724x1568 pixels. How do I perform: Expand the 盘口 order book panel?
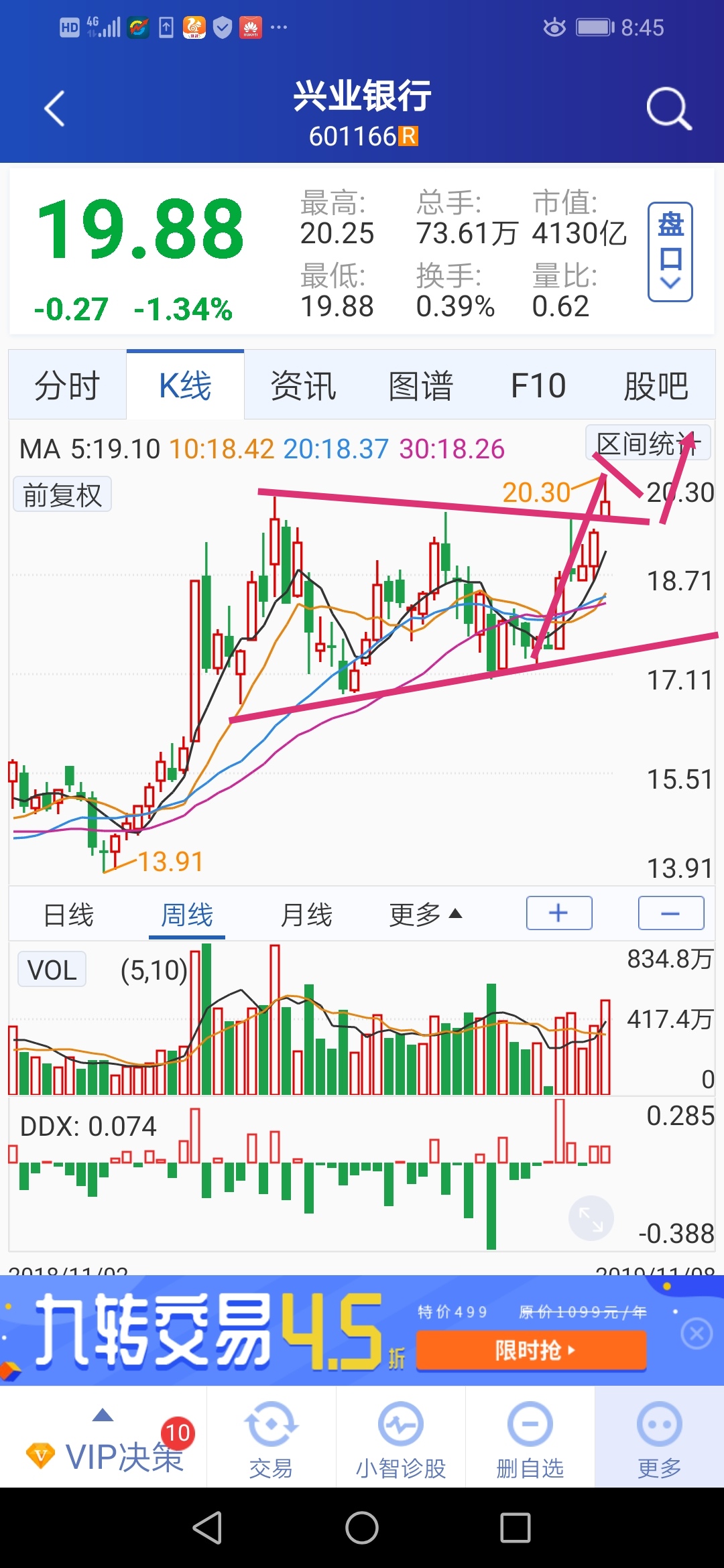coord(670,251)
